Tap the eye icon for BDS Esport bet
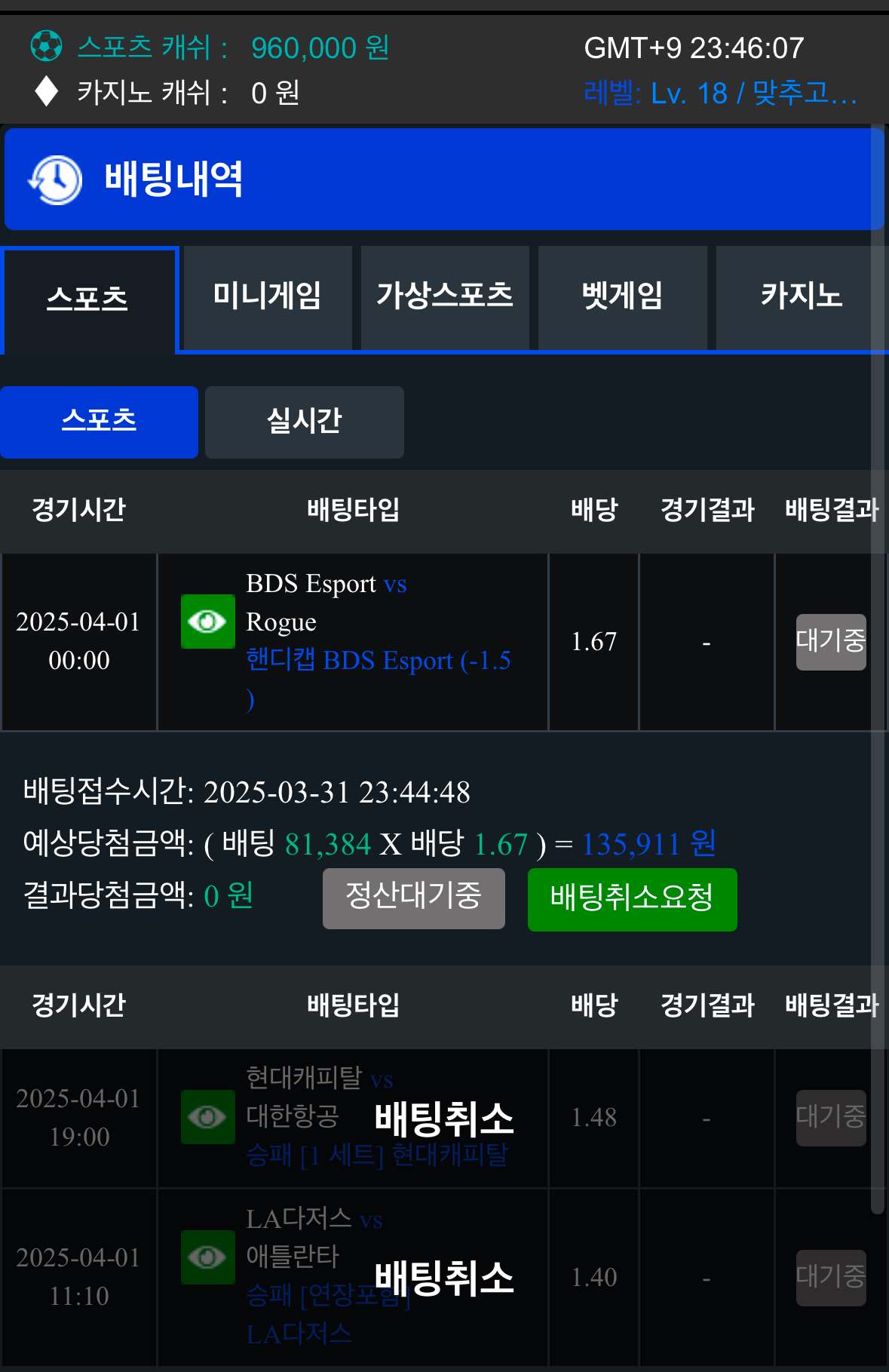The image size is (889, 1372). tap(207, 622)
